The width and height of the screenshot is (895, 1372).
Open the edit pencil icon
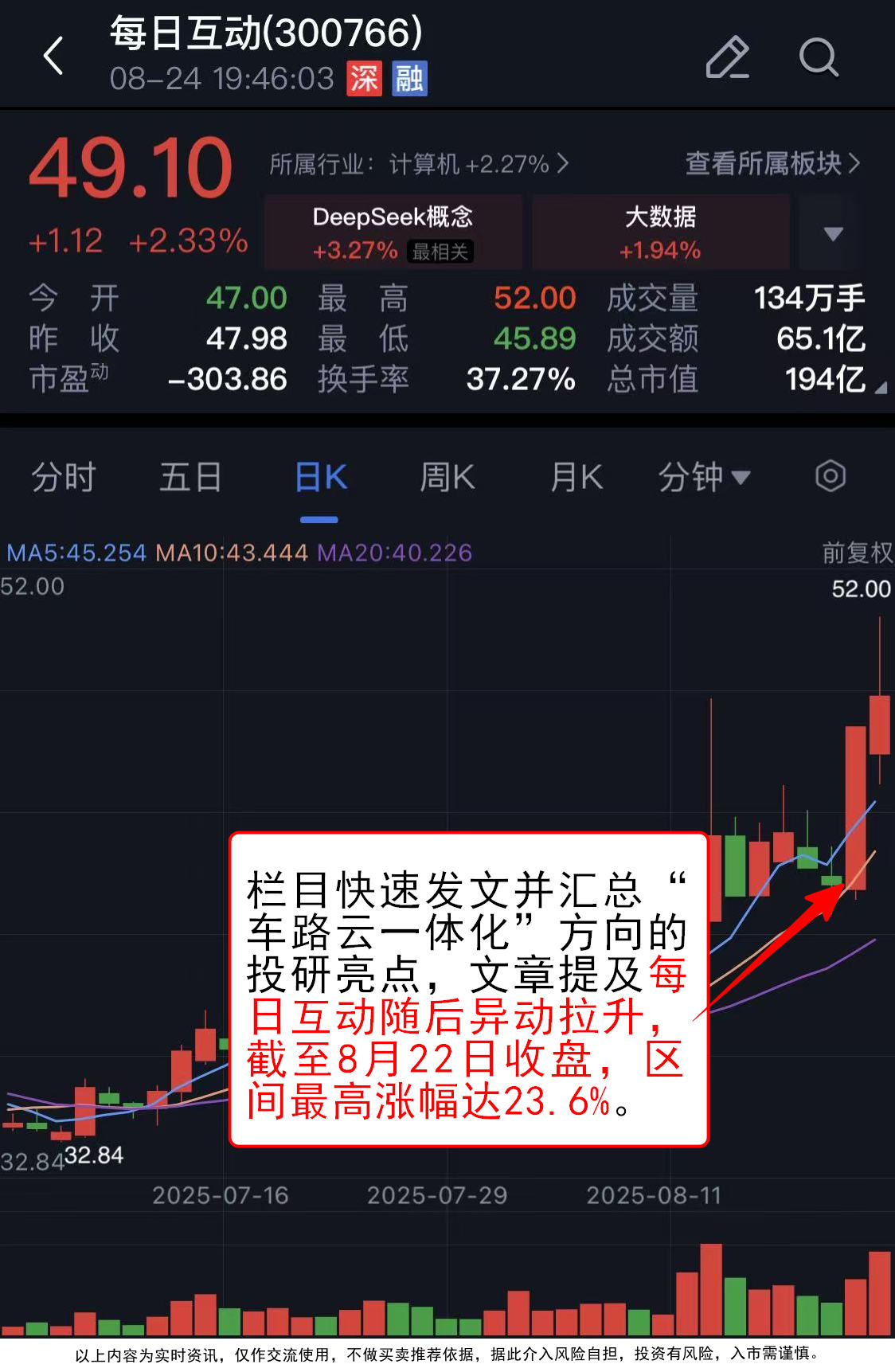[x=727, y=57]
